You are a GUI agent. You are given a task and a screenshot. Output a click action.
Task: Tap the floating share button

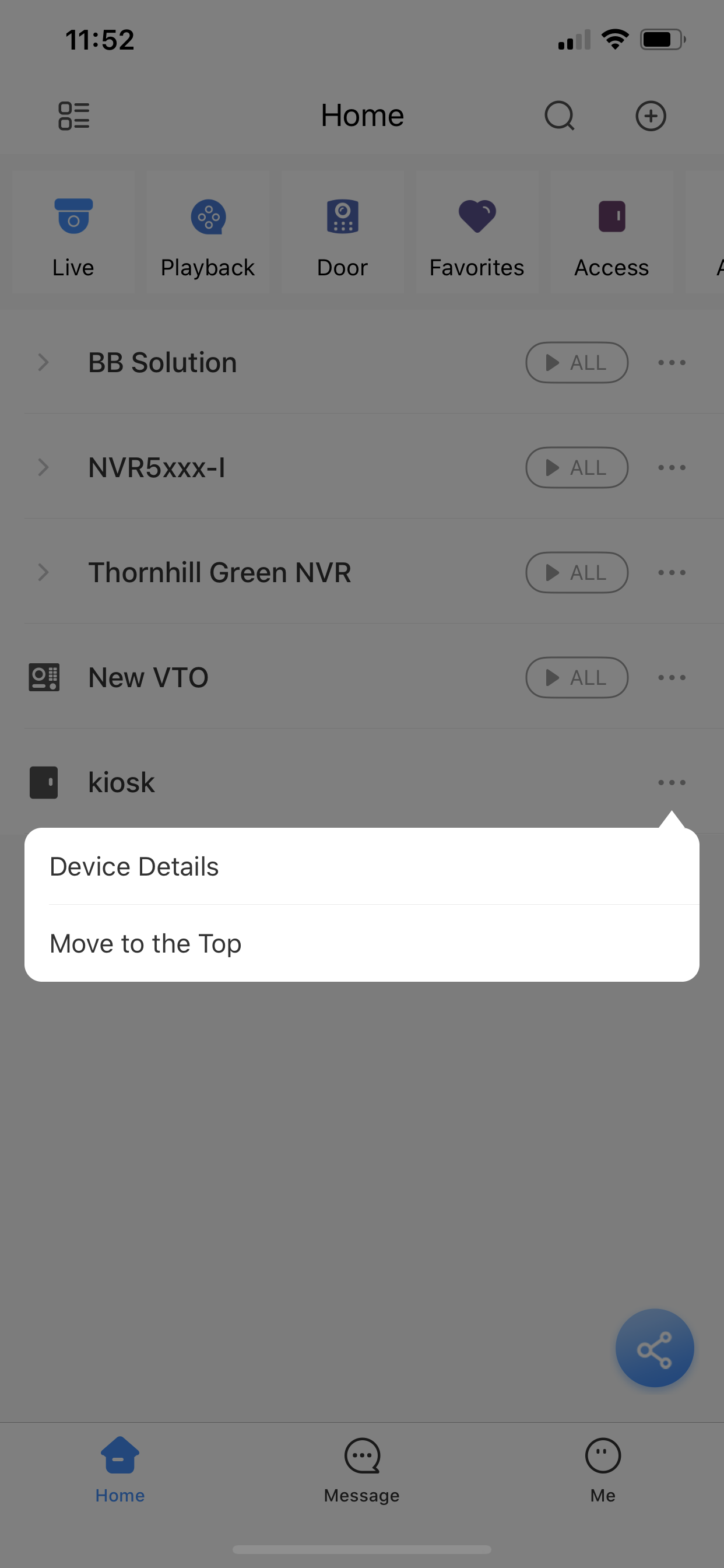[x=654, y=1348]
